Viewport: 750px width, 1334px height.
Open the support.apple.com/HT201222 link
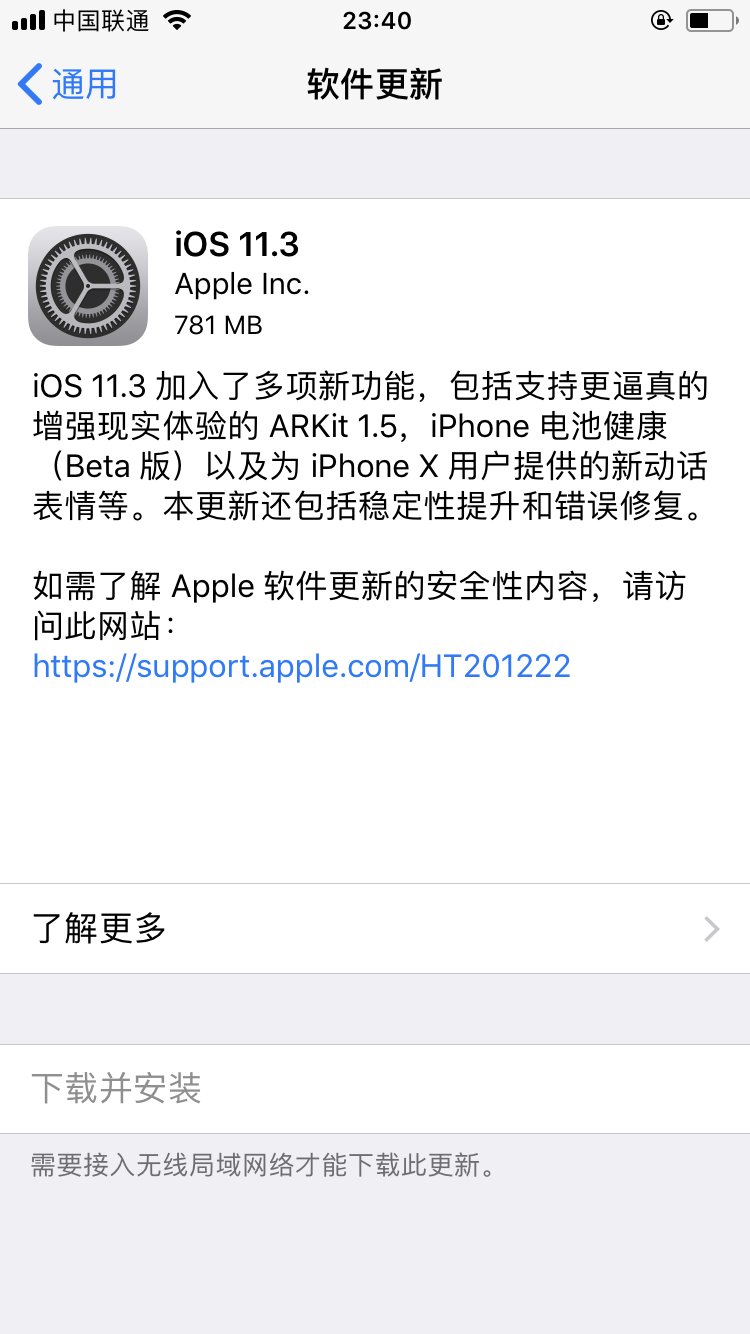[301, 666]
